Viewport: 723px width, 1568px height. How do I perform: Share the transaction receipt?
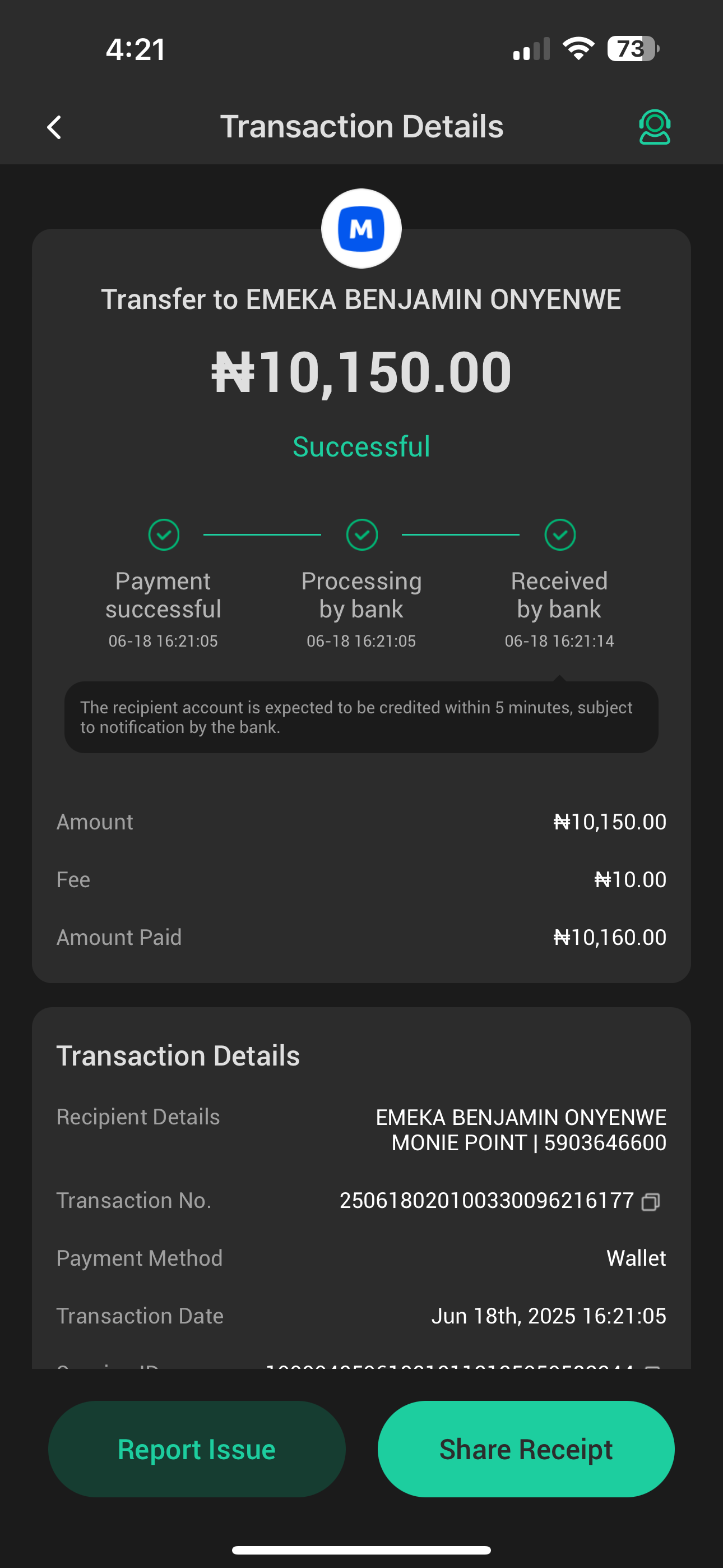click(526, 1449)
